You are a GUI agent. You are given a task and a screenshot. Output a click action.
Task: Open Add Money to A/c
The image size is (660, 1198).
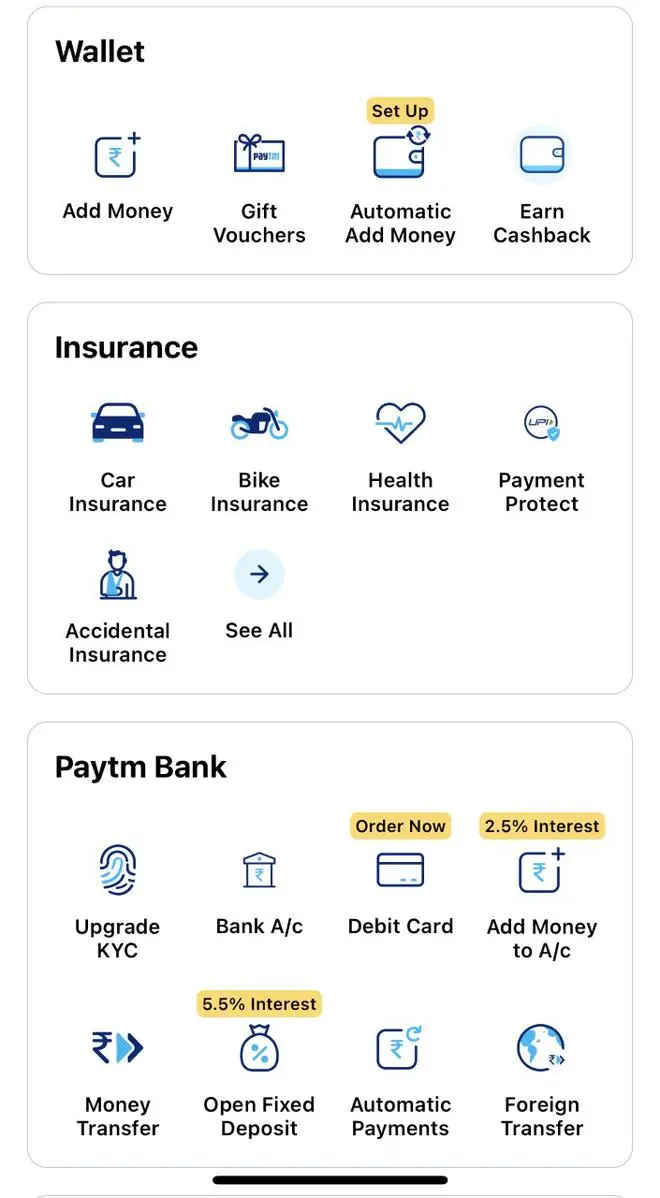(x=542, y=889)
